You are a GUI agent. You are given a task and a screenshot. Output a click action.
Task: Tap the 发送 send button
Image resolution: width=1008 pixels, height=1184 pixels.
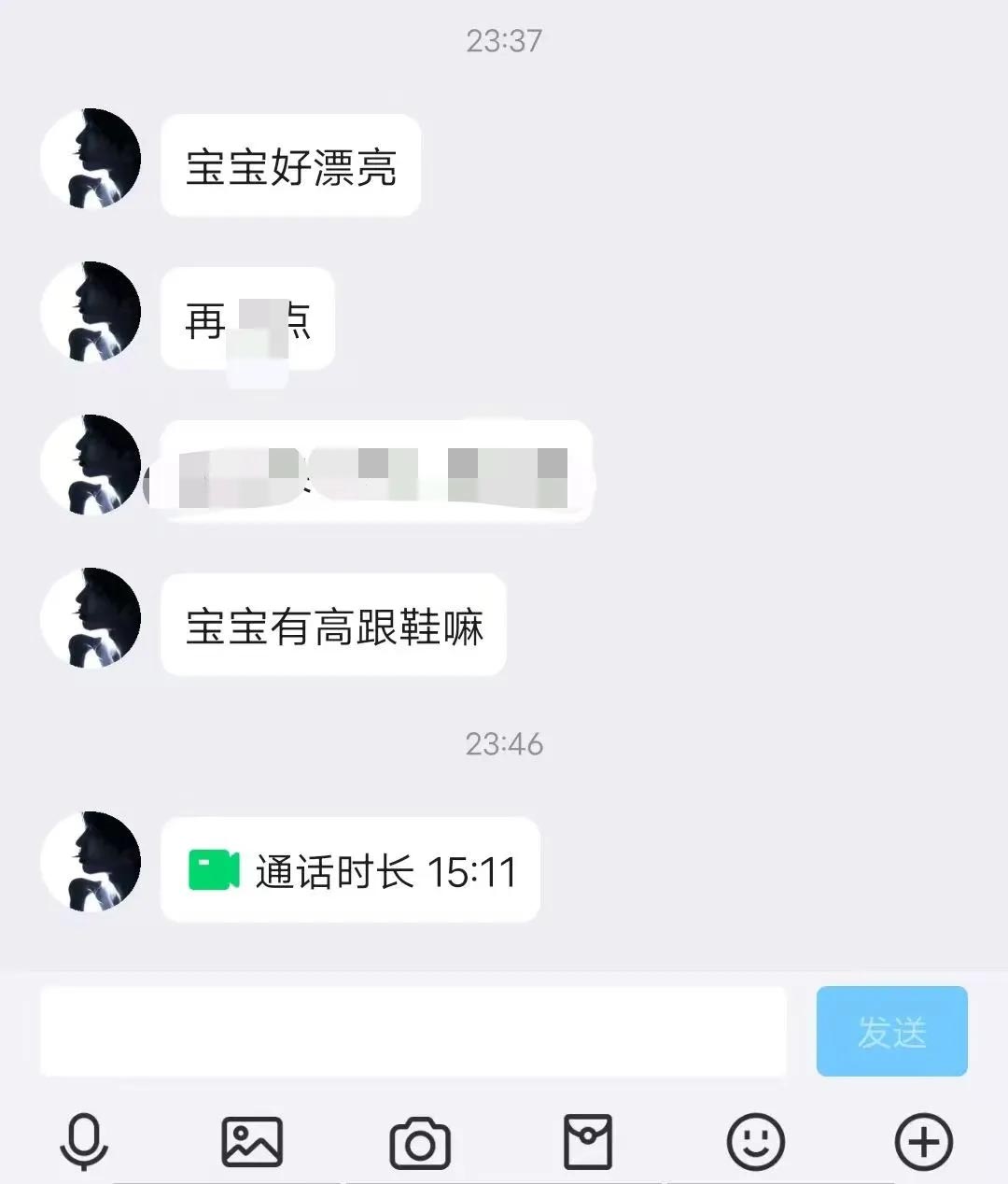point(891,1031)
